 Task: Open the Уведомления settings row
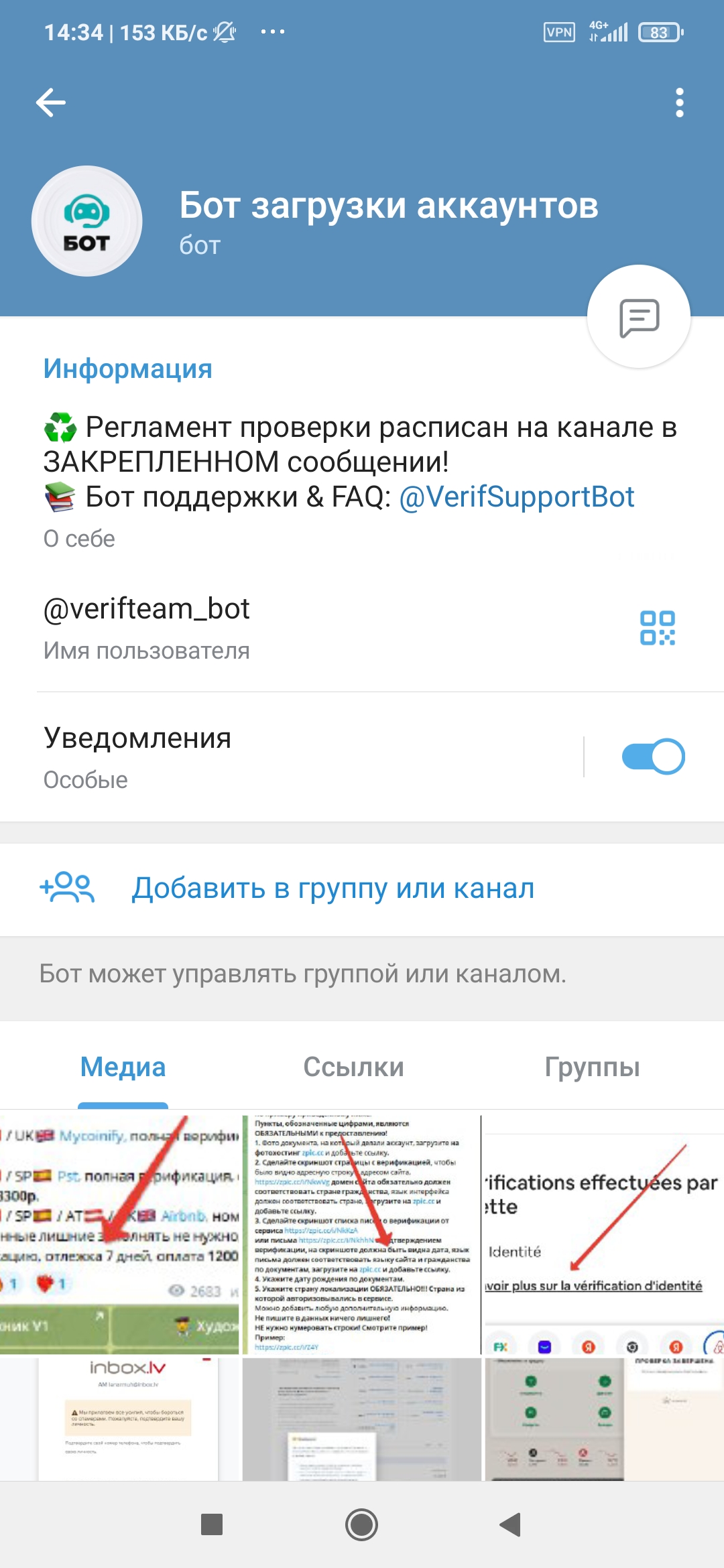(268, 757)
